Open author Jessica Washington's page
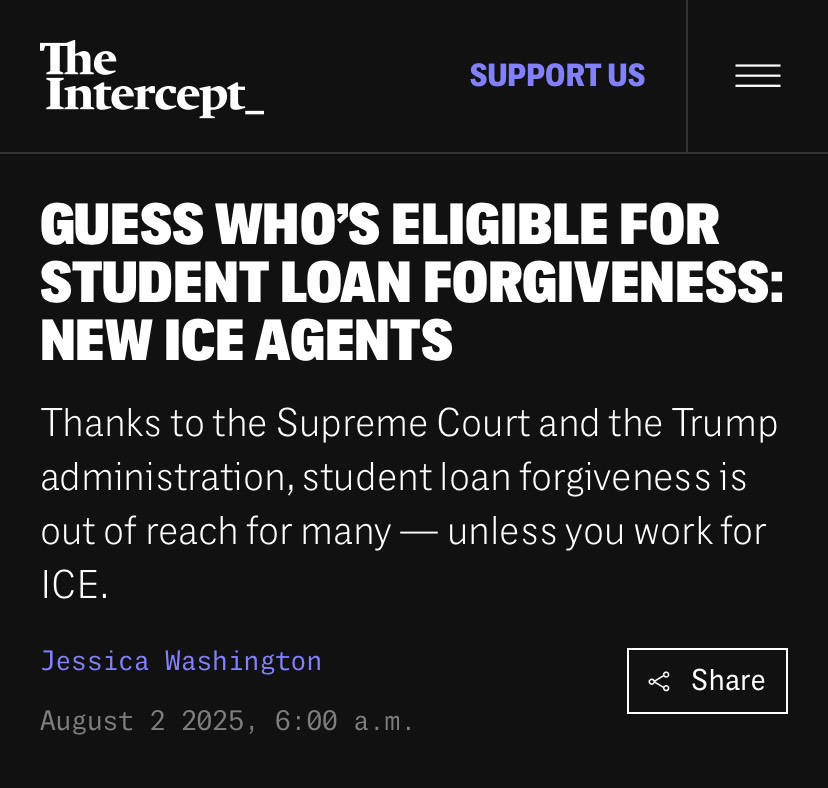Screen dimensions: 828x788 (181, 661)
